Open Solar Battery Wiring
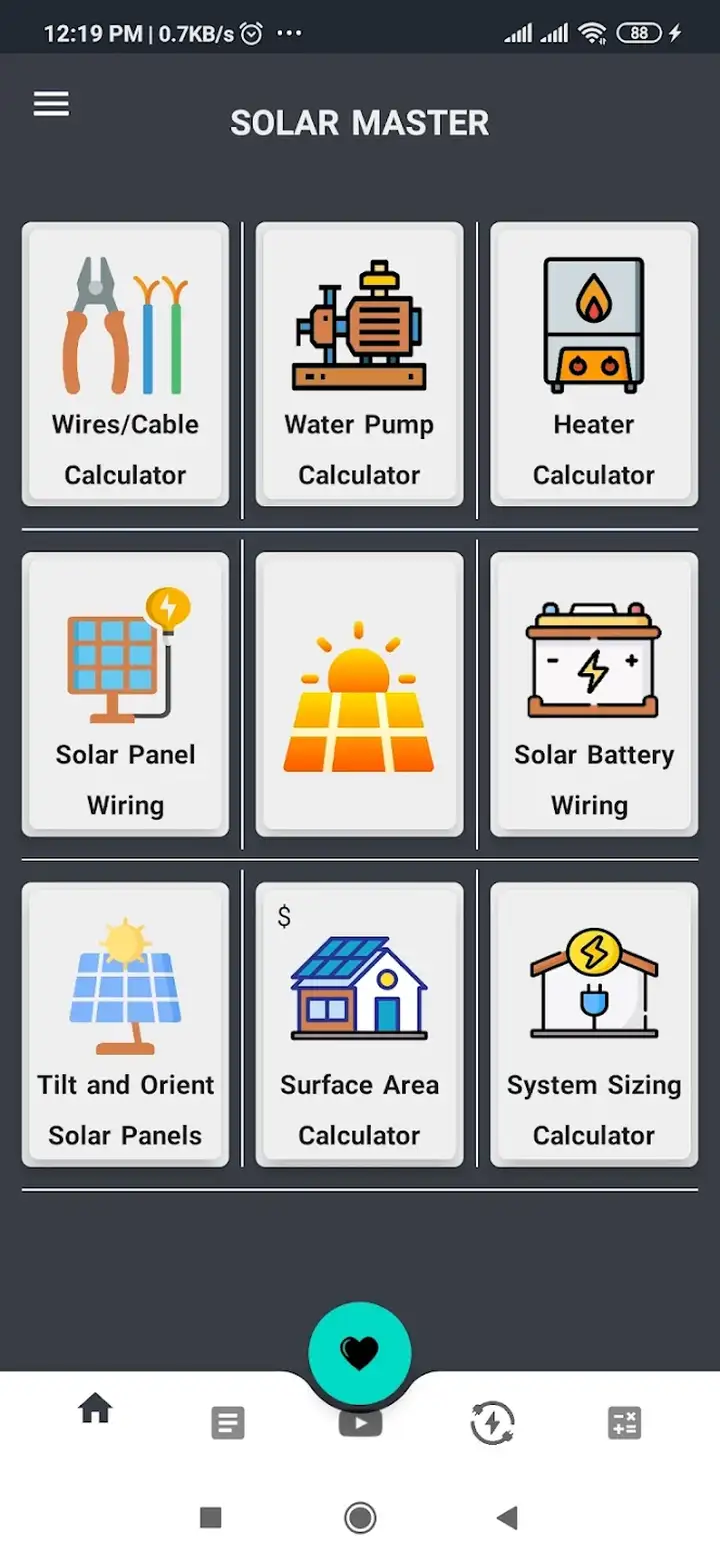The width and height of the screenshot is (720, 1561). (594, 694)
